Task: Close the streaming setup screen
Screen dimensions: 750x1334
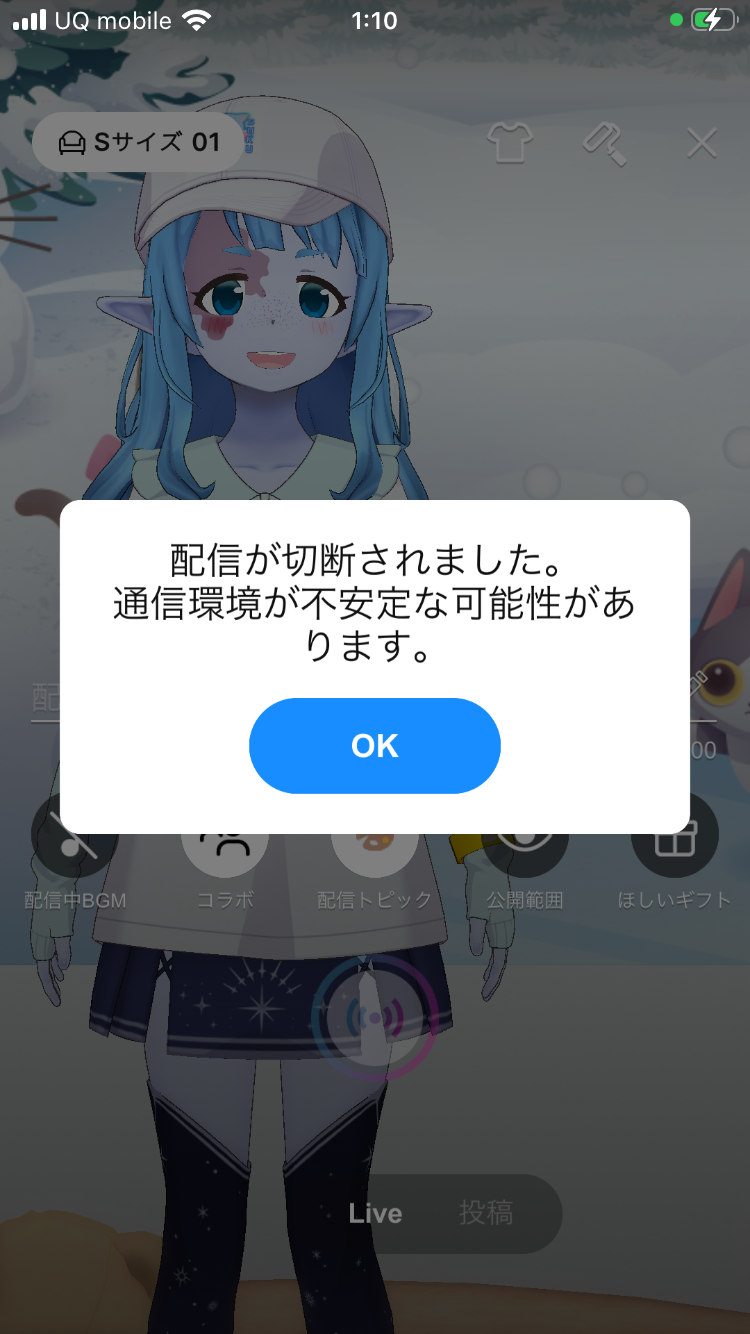Action: pyautogui.click(x=702, y=143)
